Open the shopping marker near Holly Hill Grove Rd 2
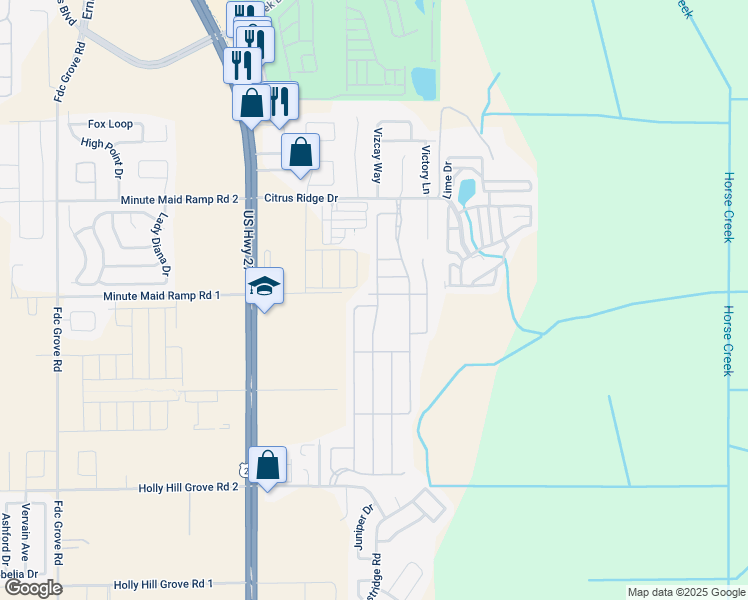Image resolution: width=748 pixels, height=600 pixels. point(267,466)
